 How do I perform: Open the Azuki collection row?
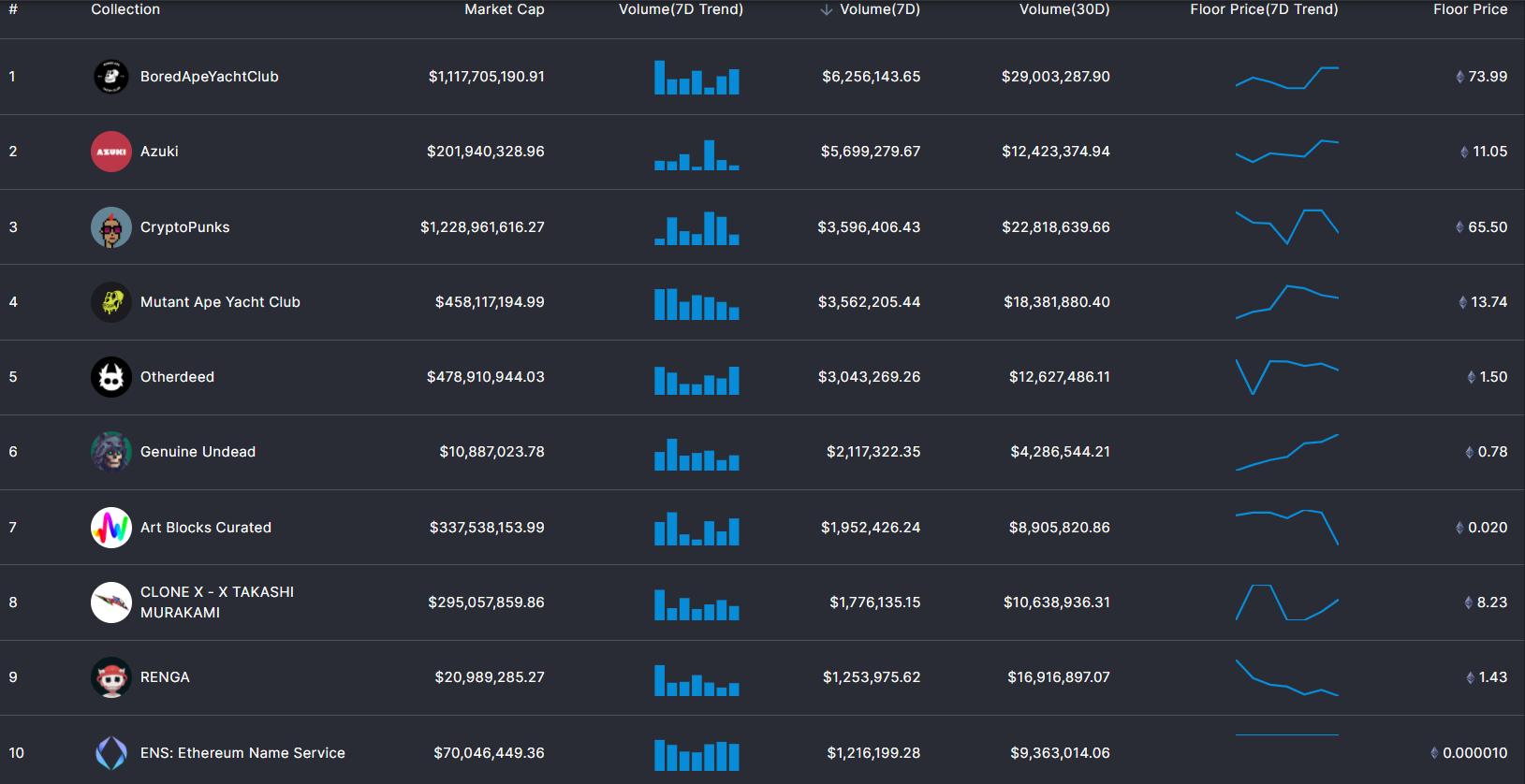coord(159,152)
